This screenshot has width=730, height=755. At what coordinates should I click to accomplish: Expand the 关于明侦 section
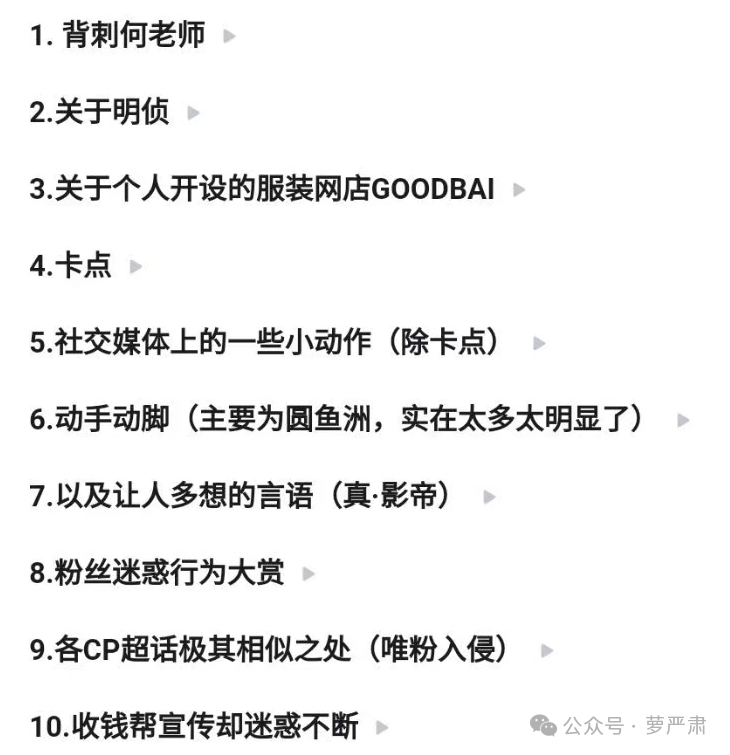click(x=193, y=113)
